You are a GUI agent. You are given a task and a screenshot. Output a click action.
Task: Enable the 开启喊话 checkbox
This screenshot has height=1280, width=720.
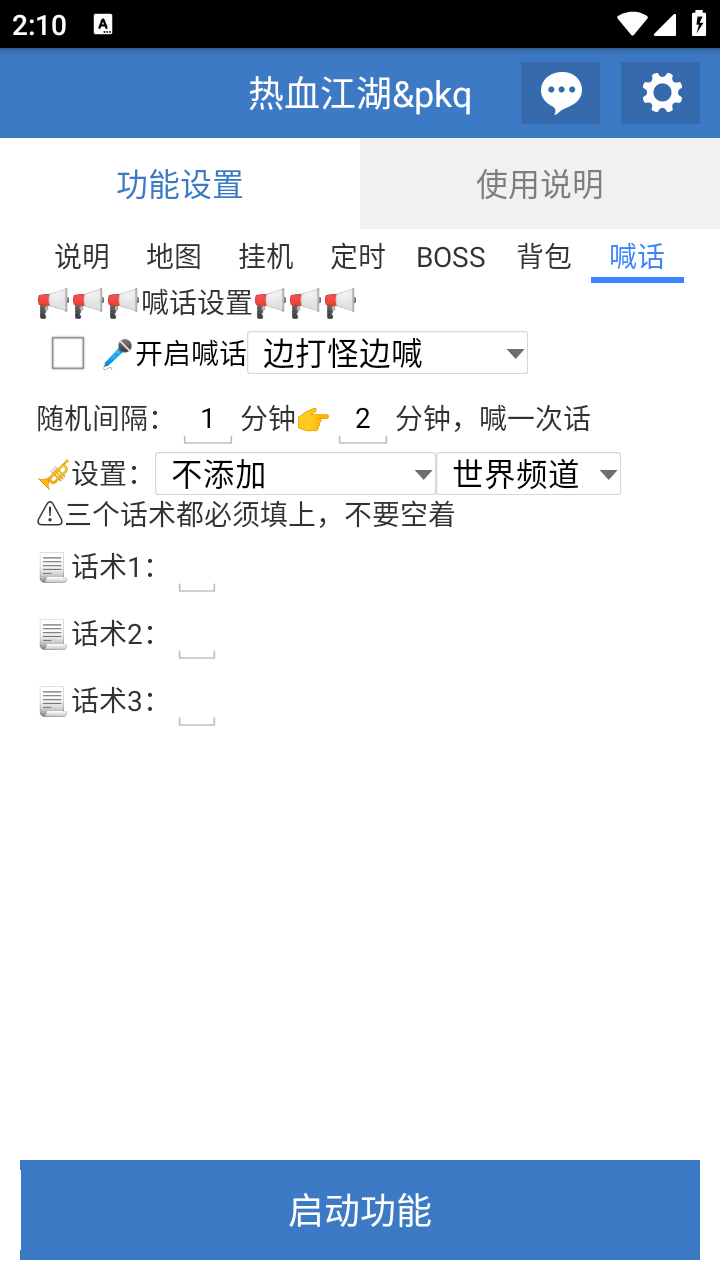(67, 352)
